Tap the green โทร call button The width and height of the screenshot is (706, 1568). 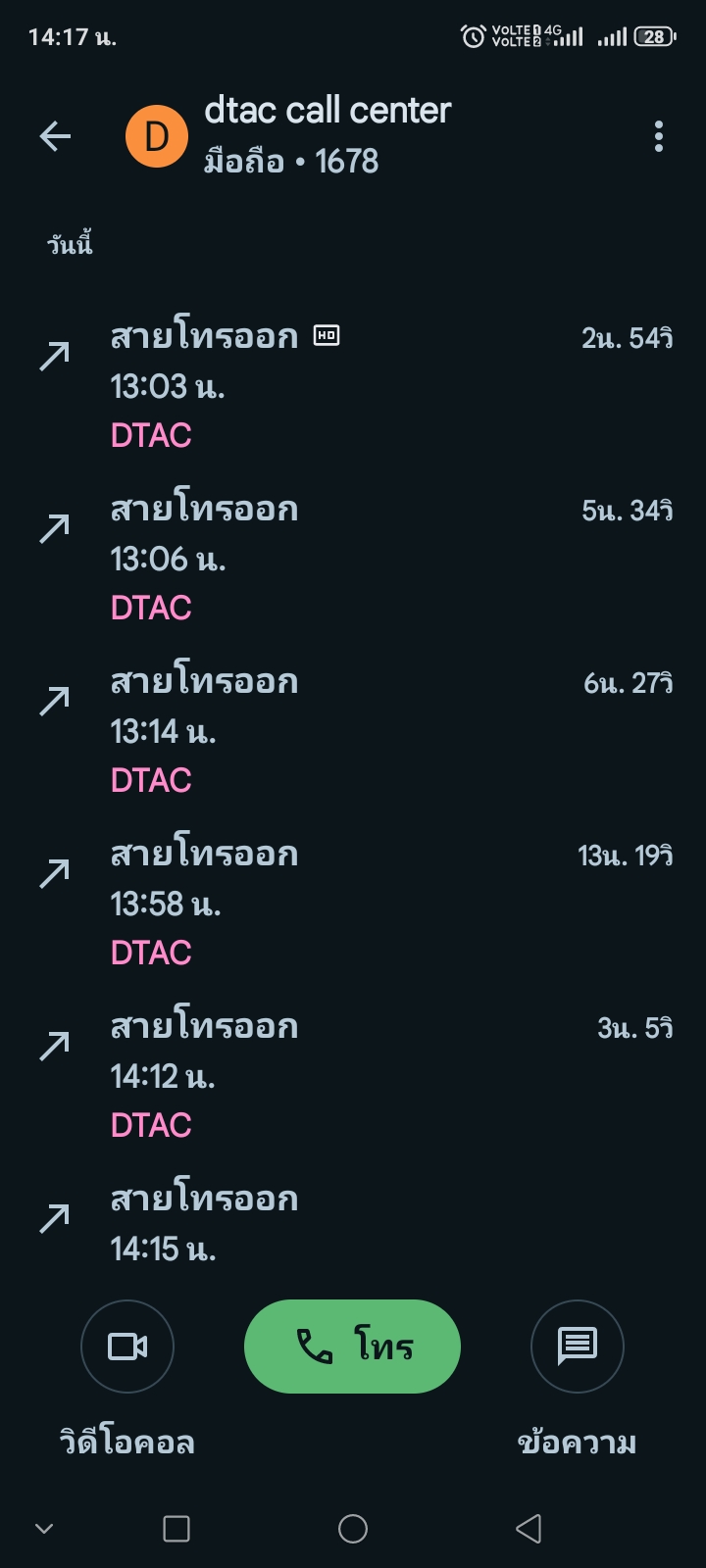click(x=352, y=1347)
